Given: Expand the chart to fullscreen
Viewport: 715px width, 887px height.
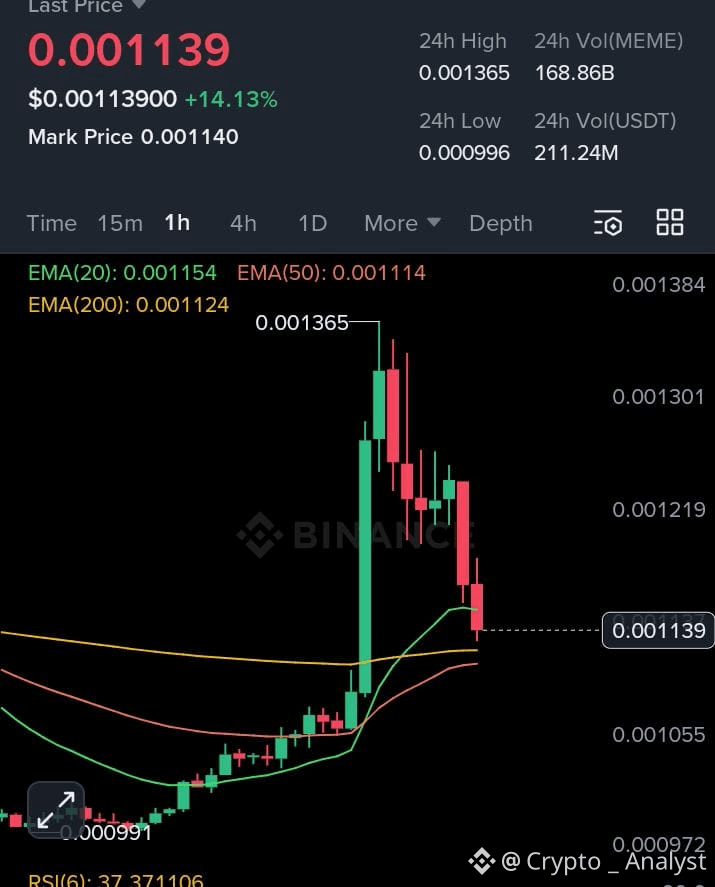Looking at the screenshot, I should 56,809.
